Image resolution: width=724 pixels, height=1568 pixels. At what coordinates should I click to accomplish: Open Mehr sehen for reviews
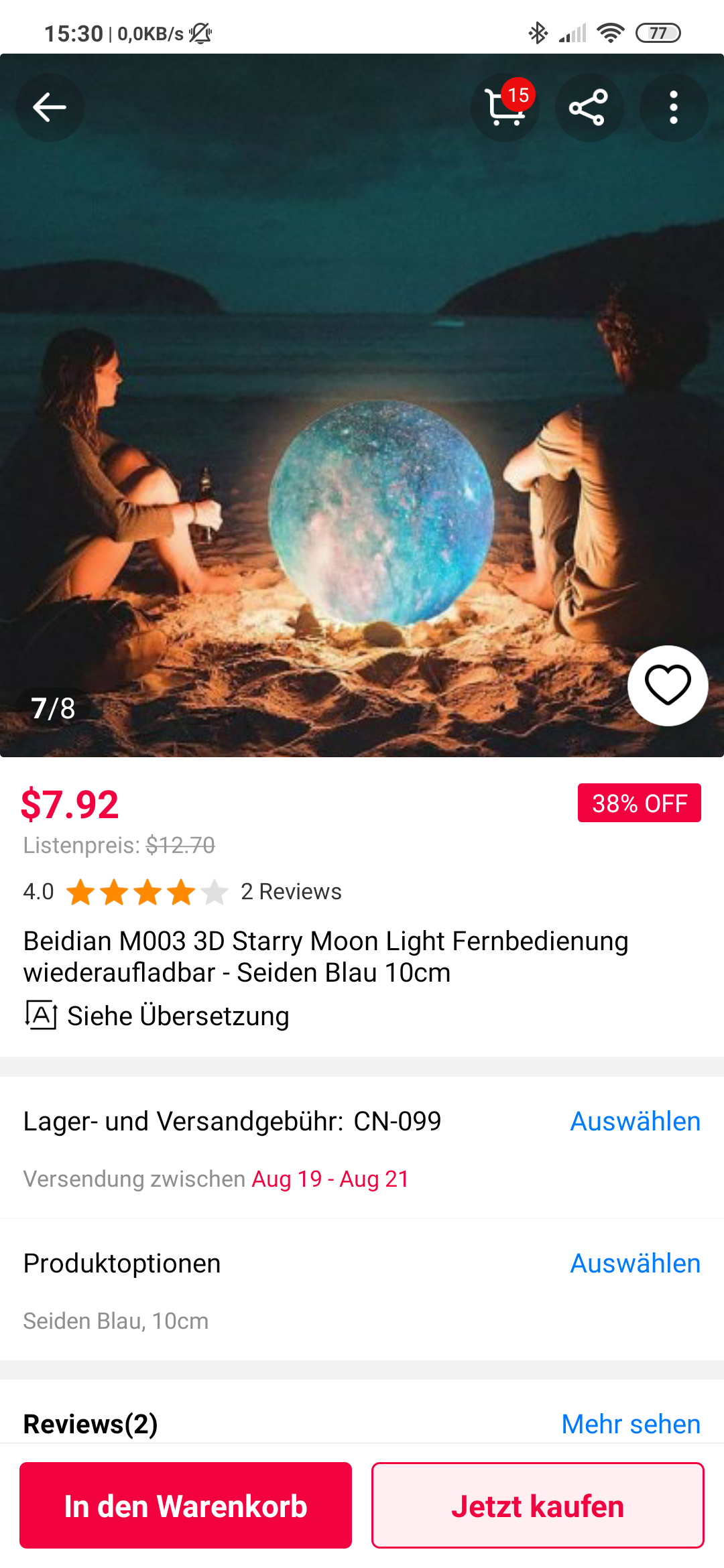point(631,1424)
